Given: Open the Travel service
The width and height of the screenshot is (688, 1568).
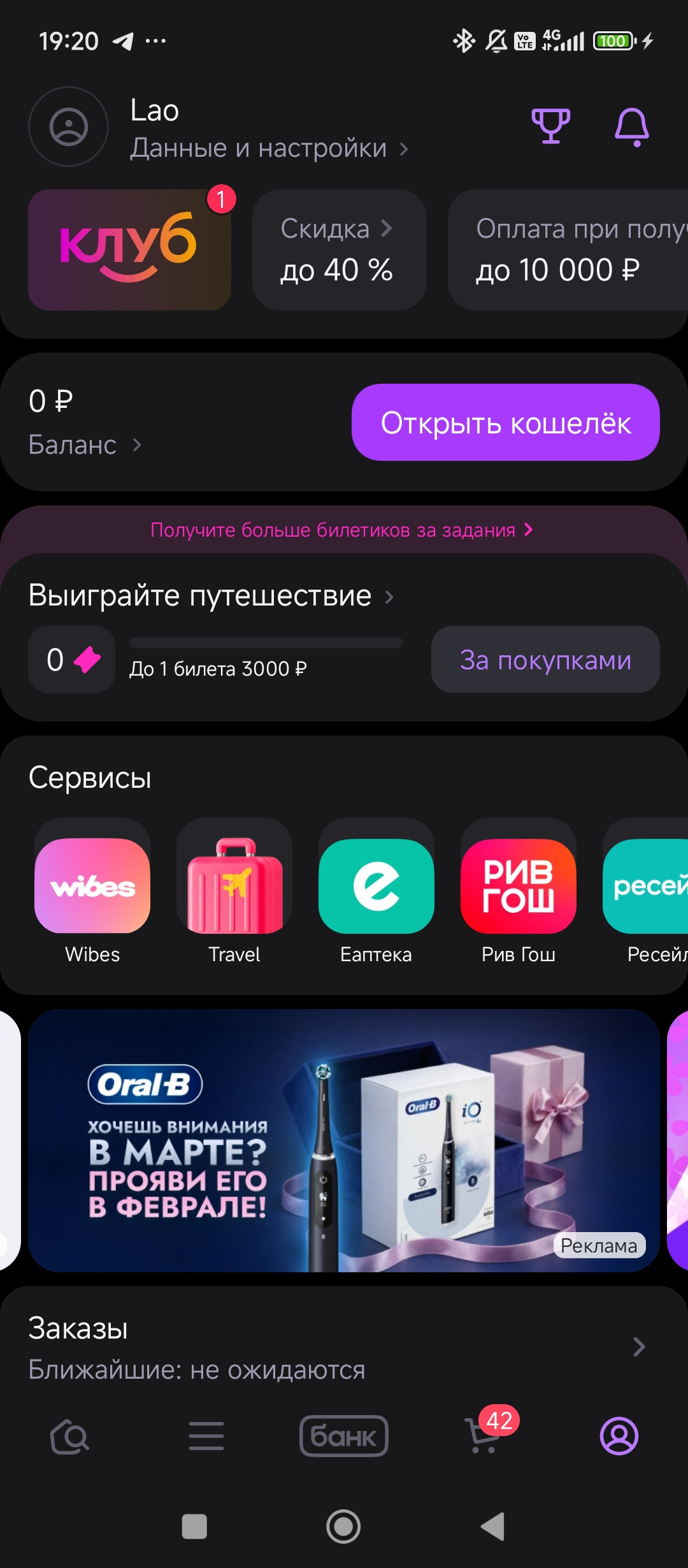Looking at the screenshot, I should (234, 886).
